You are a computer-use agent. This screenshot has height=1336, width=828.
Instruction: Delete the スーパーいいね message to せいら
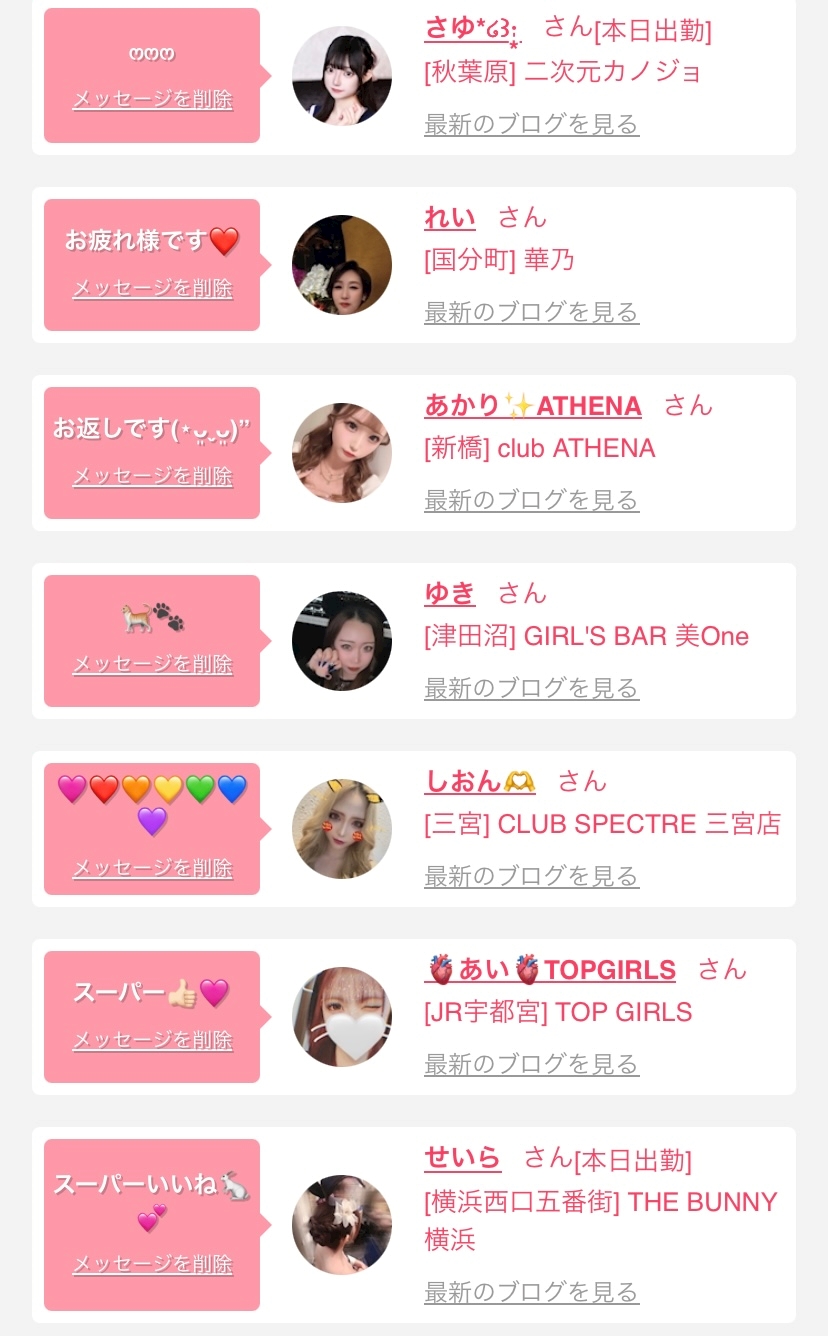153,1264
